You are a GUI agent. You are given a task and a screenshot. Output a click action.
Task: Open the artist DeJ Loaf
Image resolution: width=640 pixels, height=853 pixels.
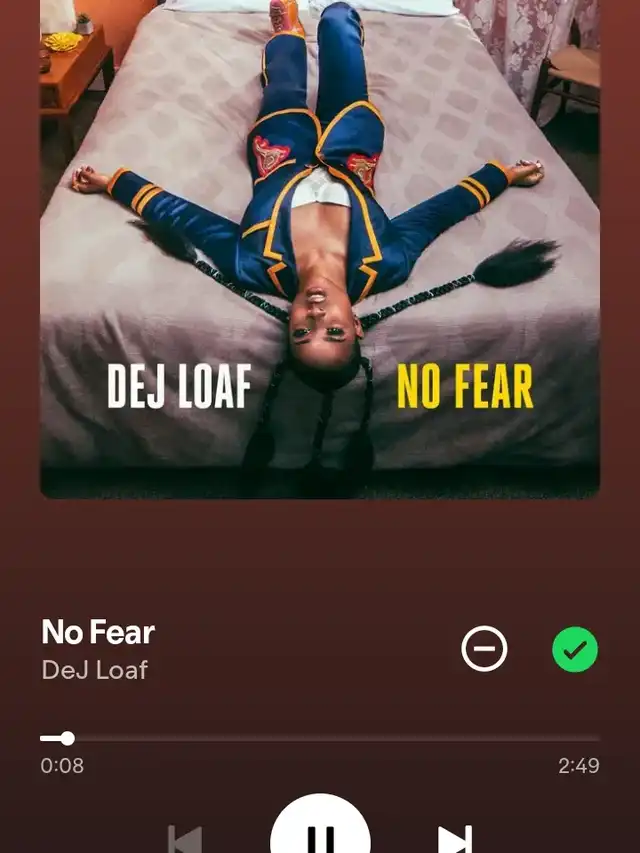pyautogui.click(x=95, y=670)
